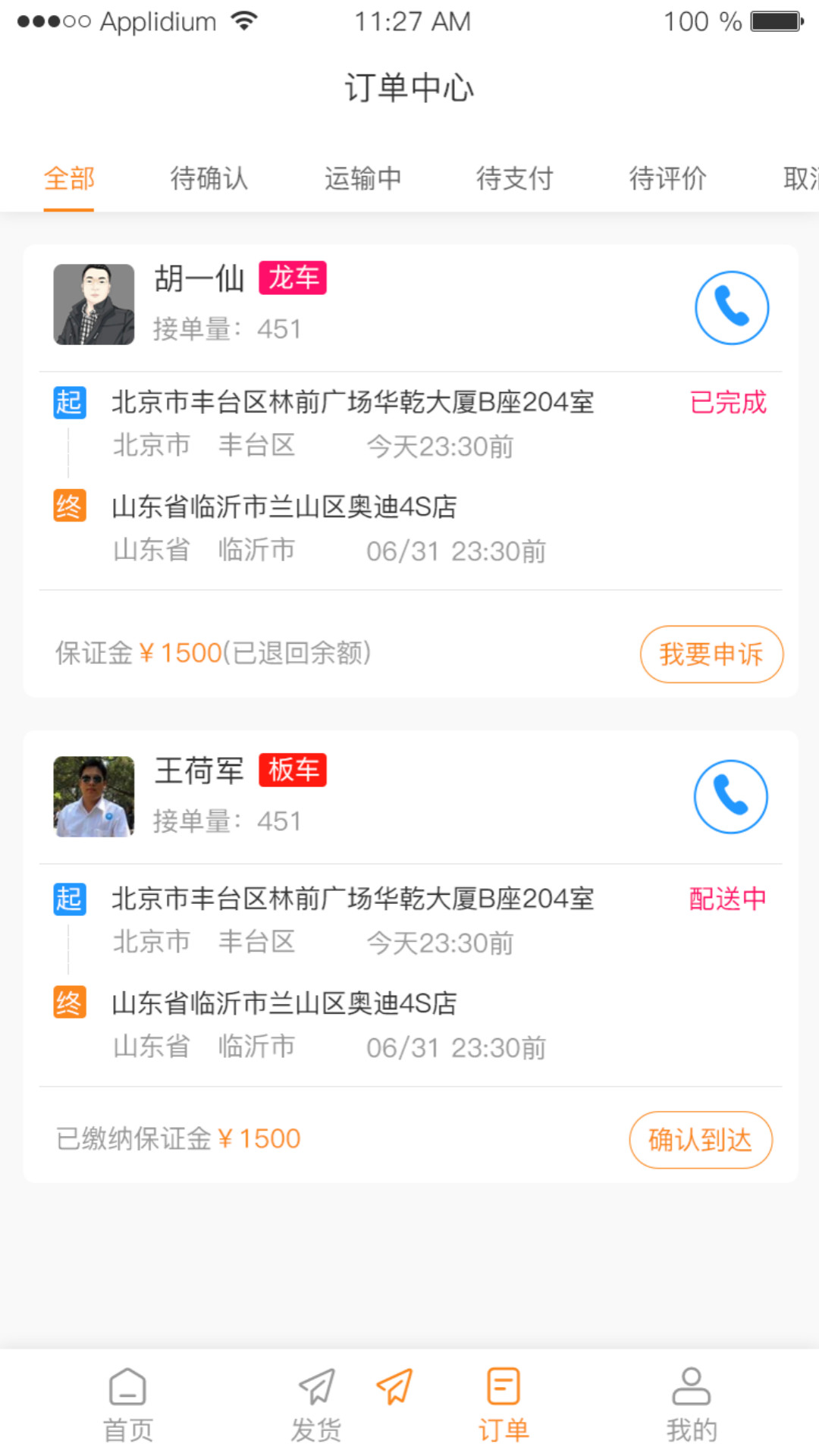This screenshot has height=1456, width=819.
Task: Toggle the 已完成 status label
Action: tap(728, 403)
